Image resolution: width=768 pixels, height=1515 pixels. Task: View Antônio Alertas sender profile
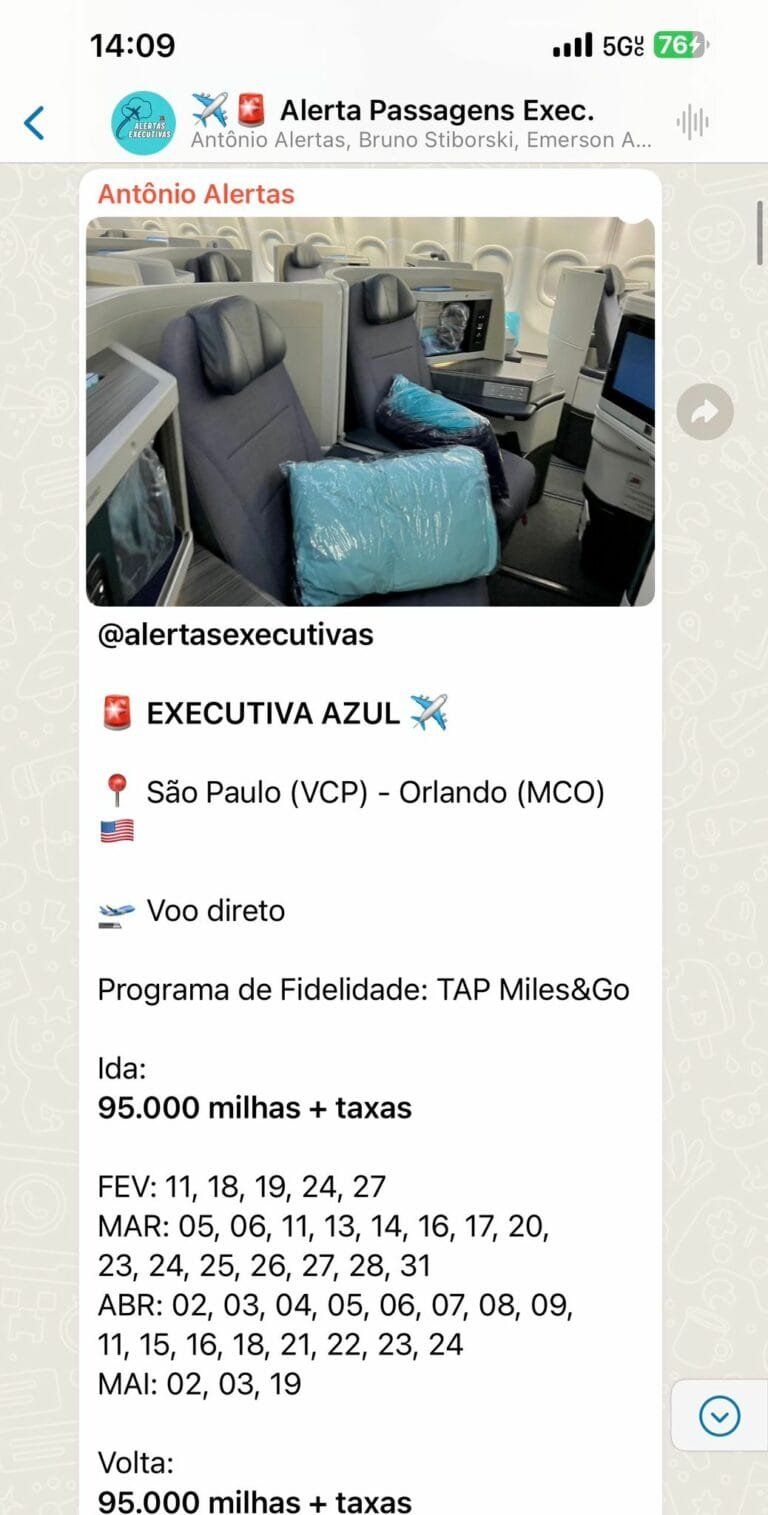coord(196,193)
